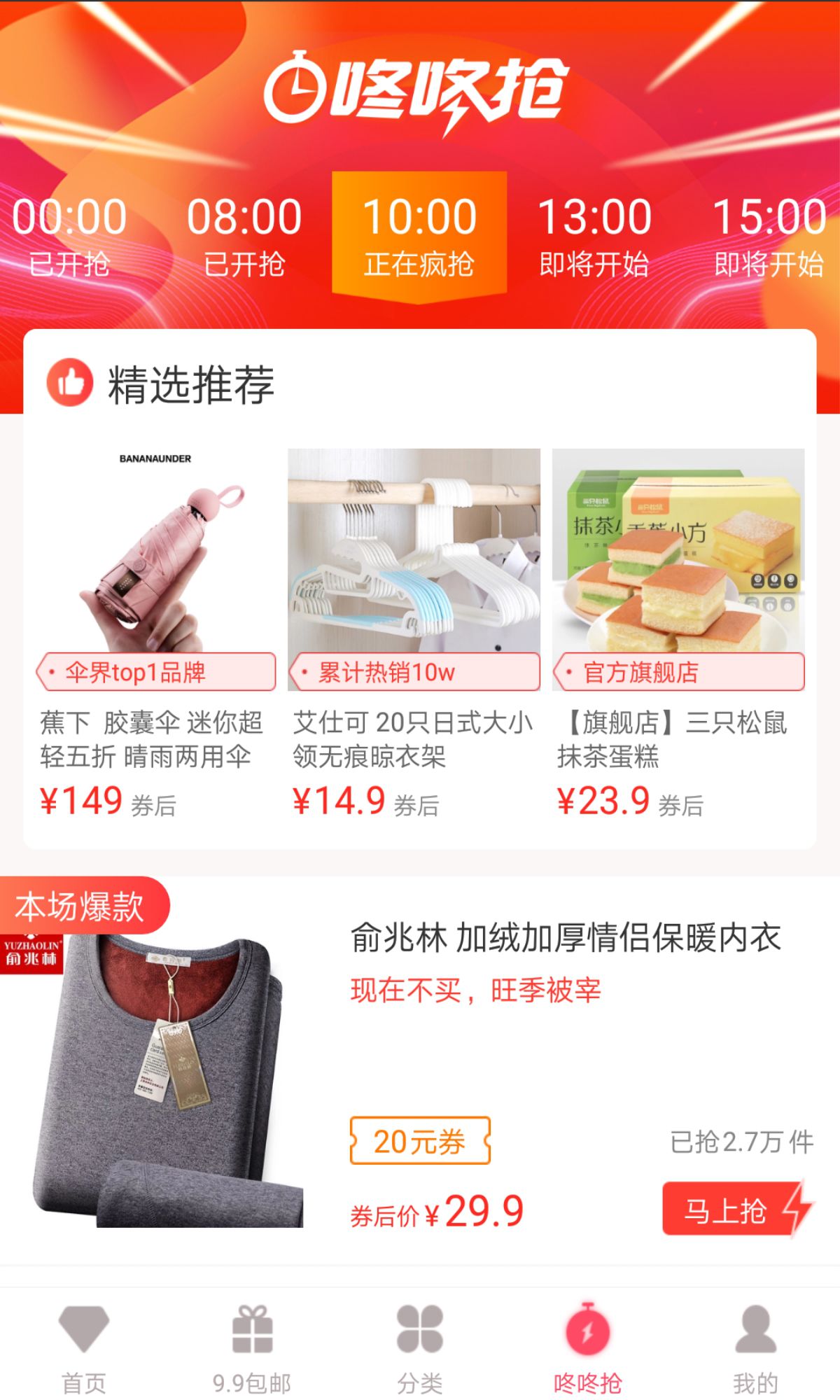Open the 15:00 upcoming sale slot

(x=769, y=236)
